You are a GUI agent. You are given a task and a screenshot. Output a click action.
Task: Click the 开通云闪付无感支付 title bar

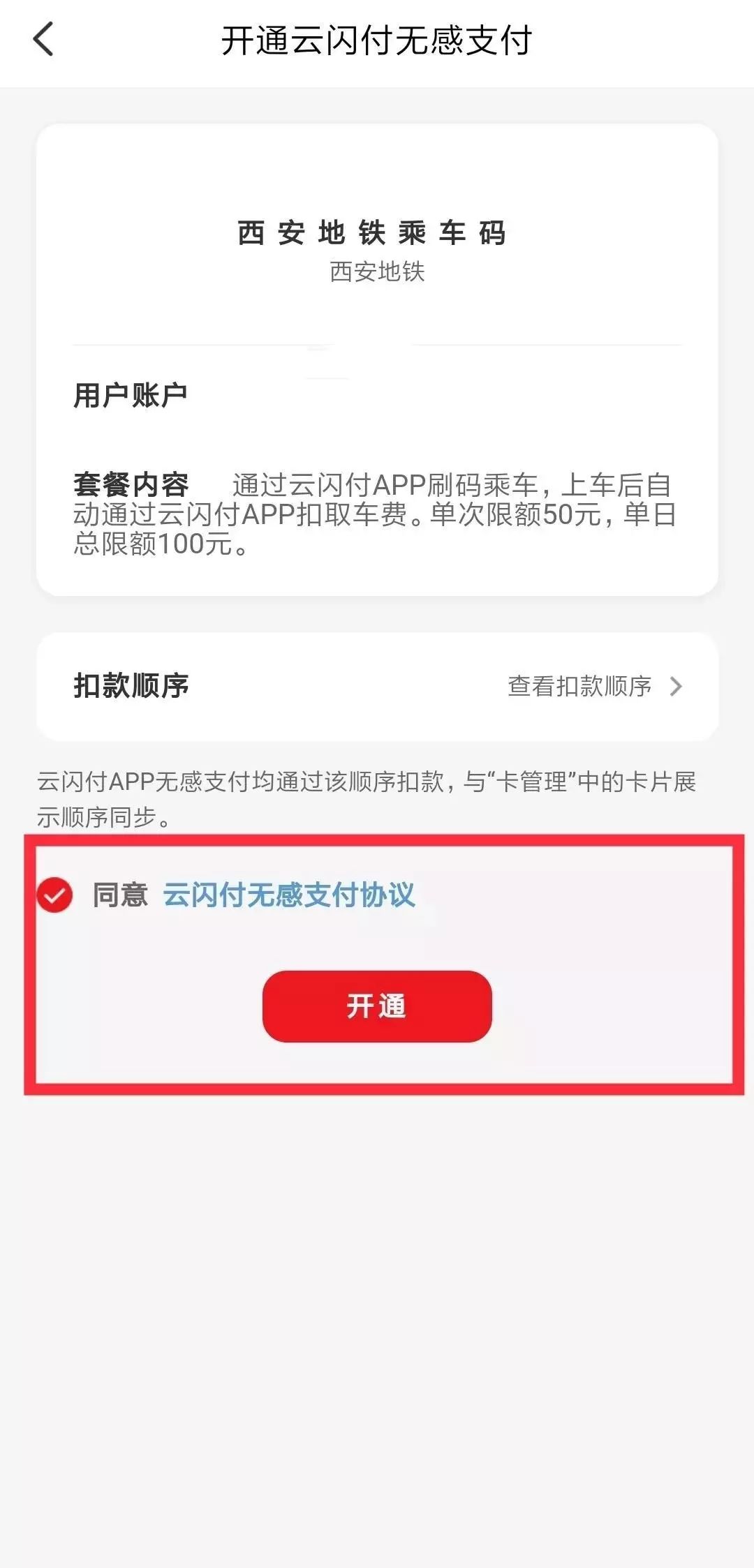click(x=377, y=40)
